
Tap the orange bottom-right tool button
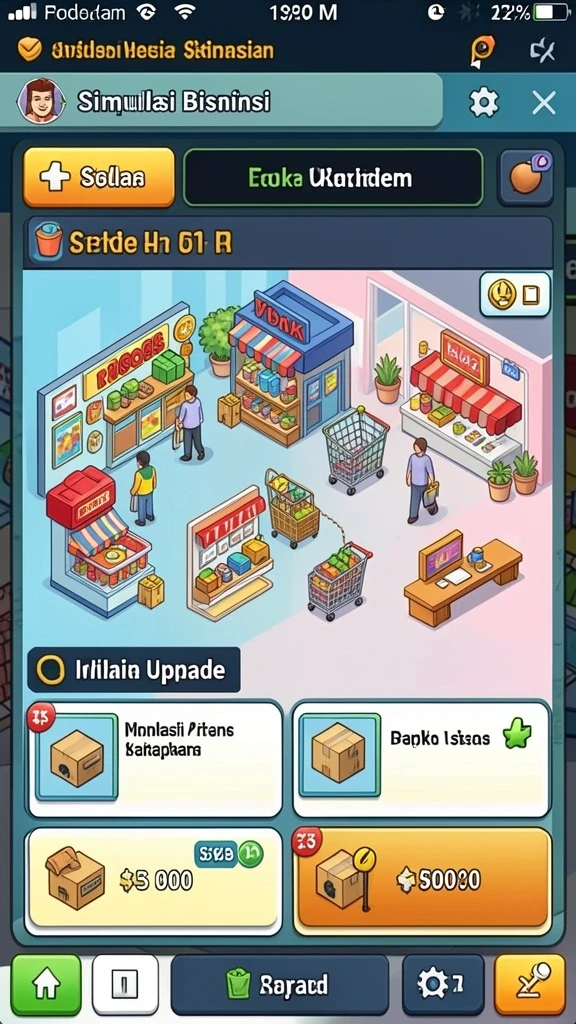click(x=530, y=985)
